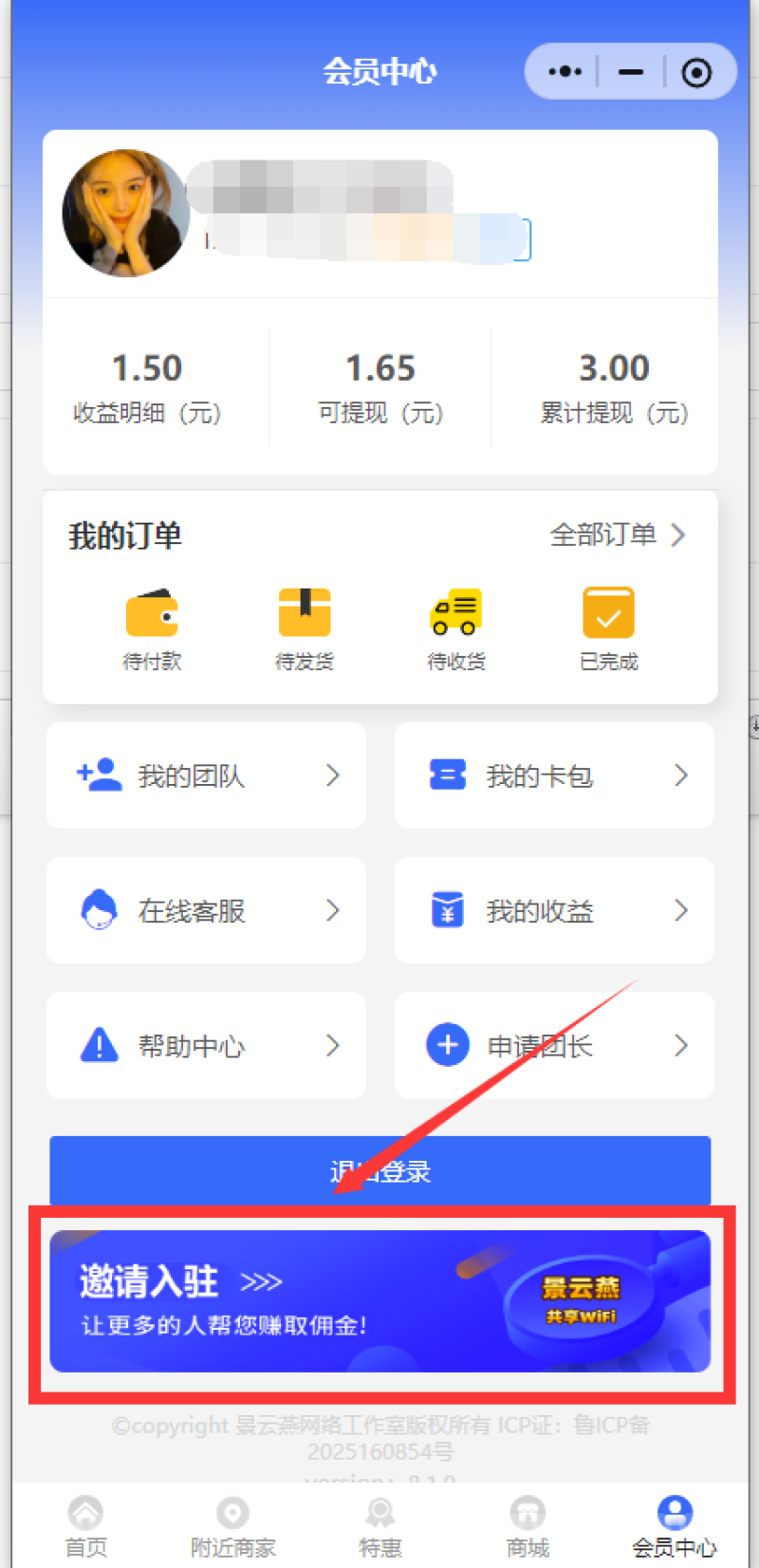Switch to the 商城 mall tab
Viewport: 759px width, 1568px height.
[528, 1526]
